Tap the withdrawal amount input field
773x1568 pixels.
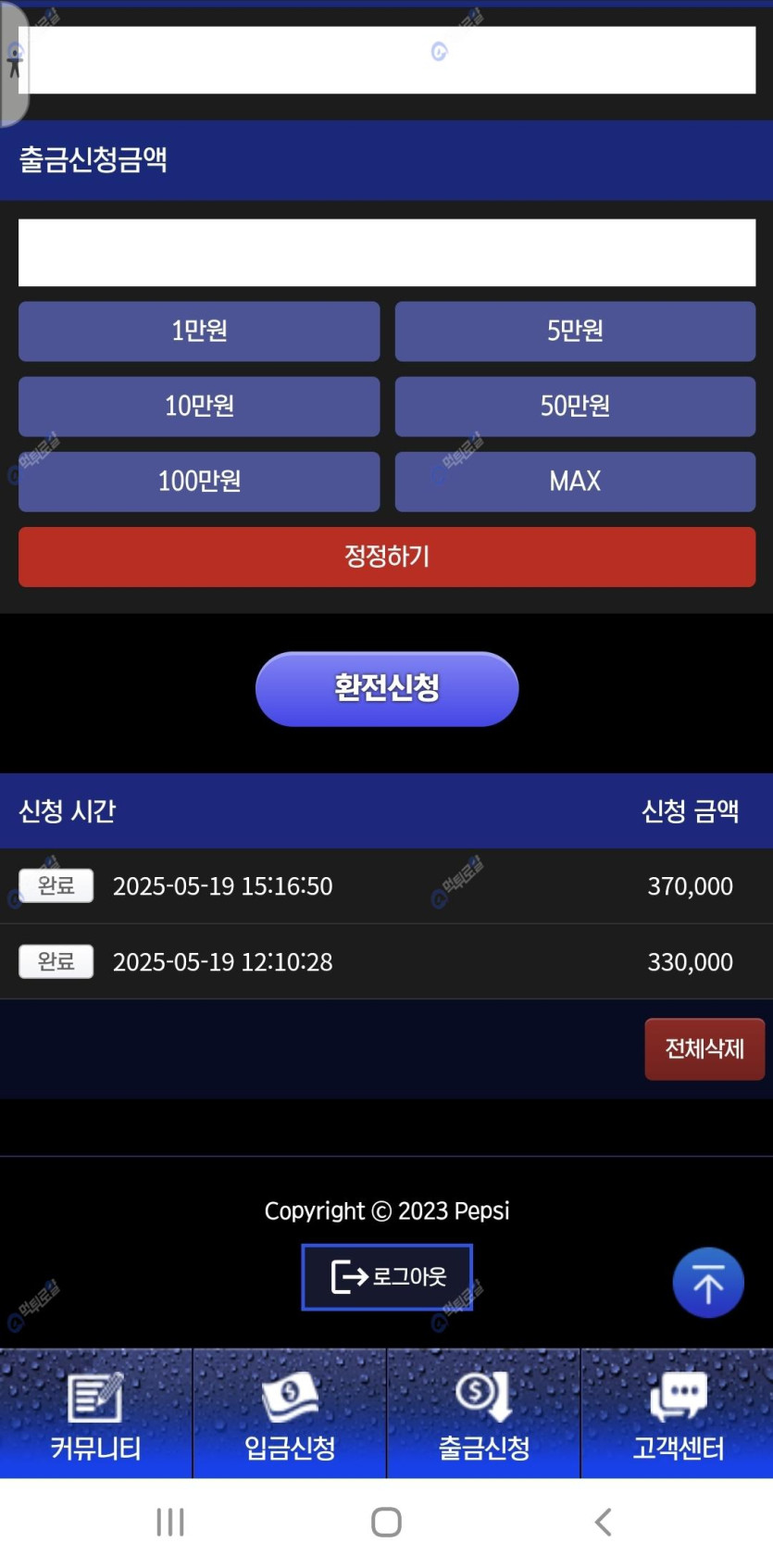386,252
